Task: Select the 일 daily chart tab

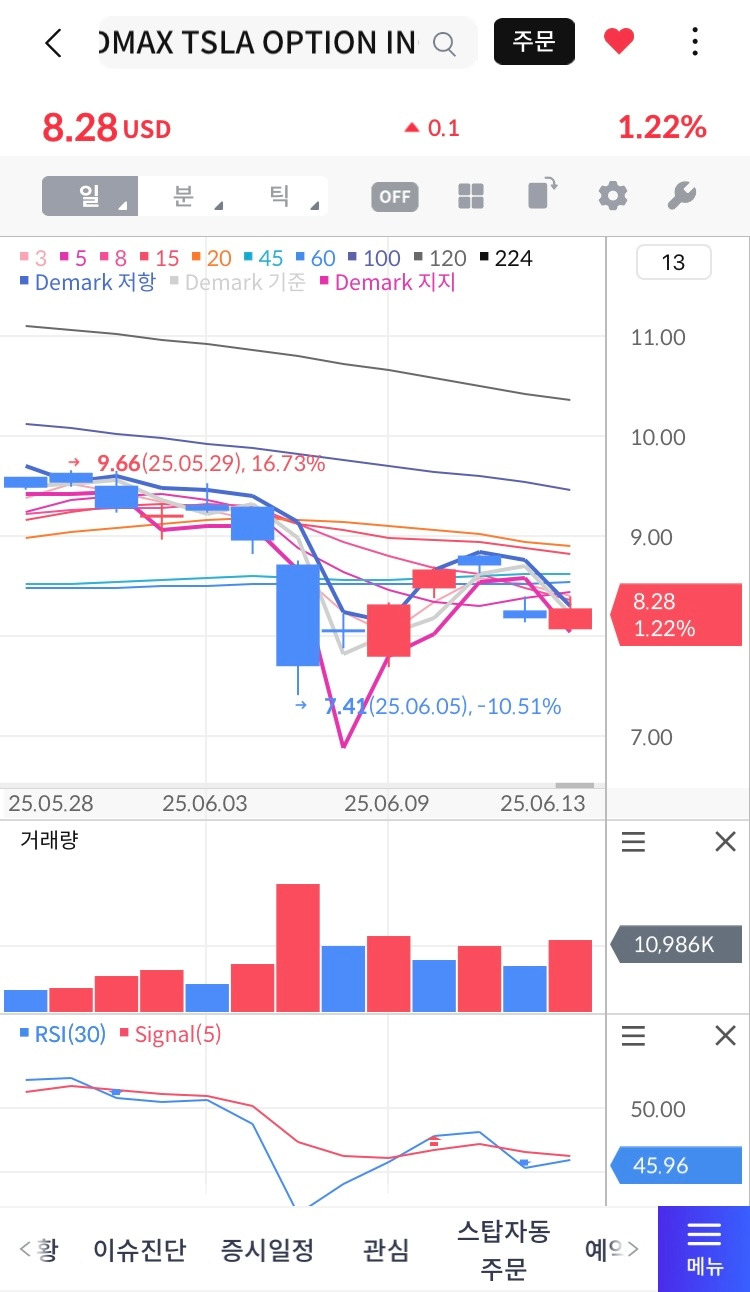Action: [90, 196]
